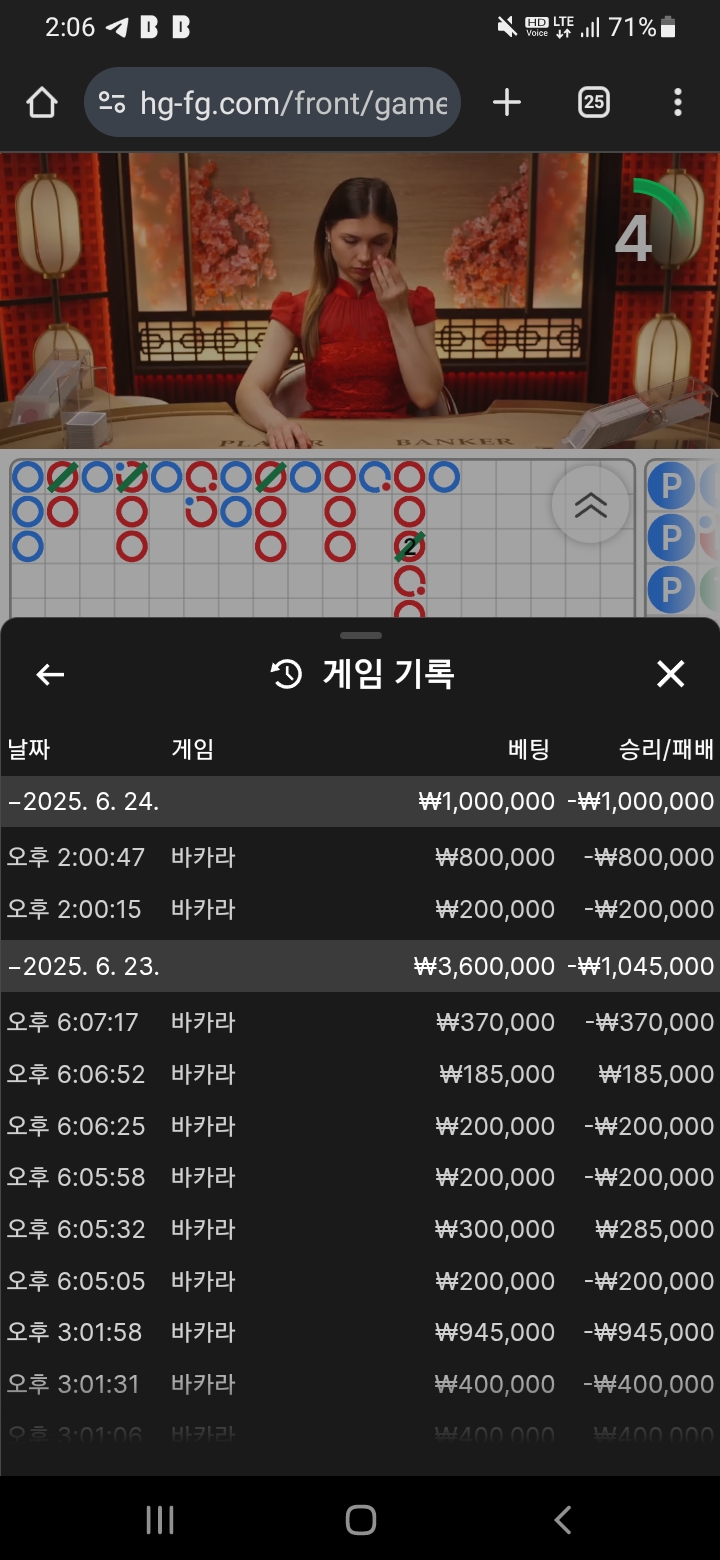Tap the hg-fg.com address bar
The width and height of the screenshot is (720, 1560).
pos(272,102)
